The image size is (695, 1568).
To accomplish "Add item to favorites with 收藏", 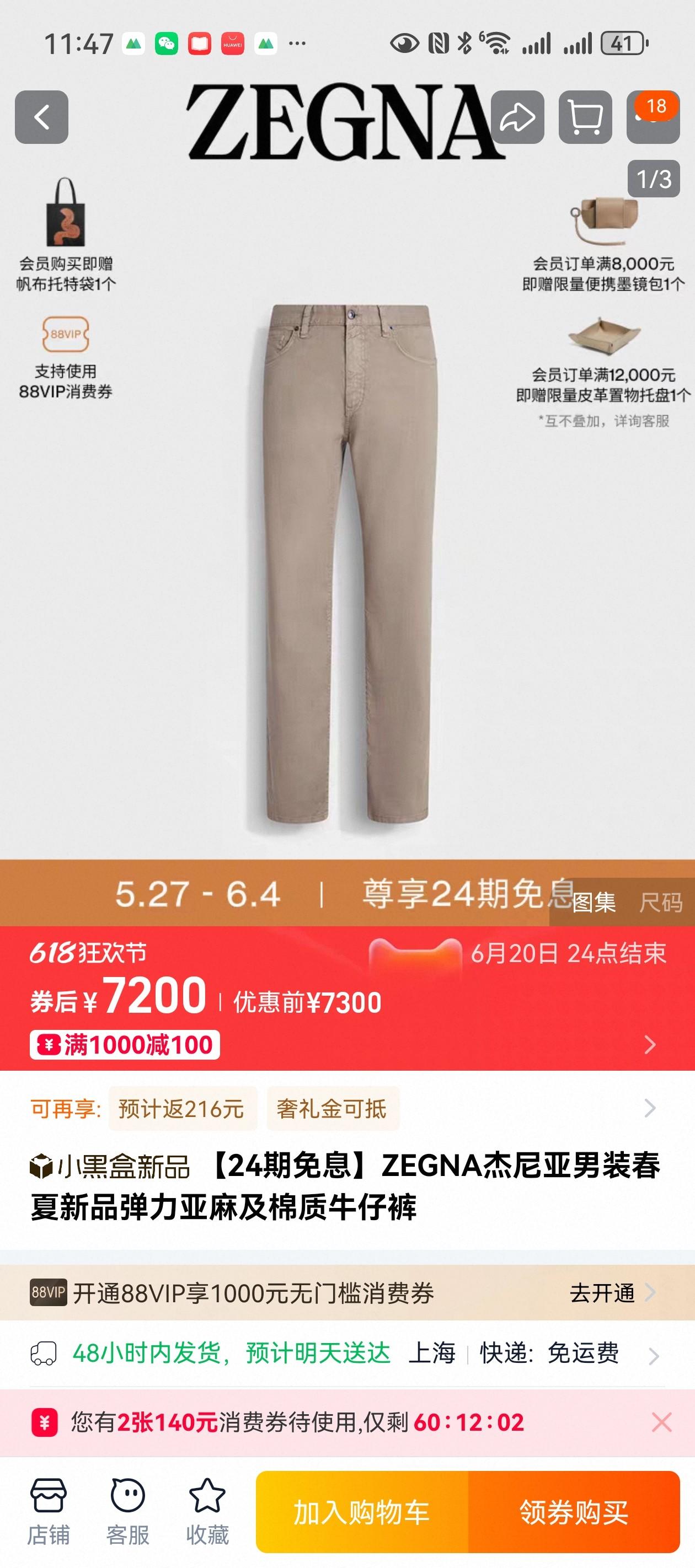I will (x=207, y=1511).
